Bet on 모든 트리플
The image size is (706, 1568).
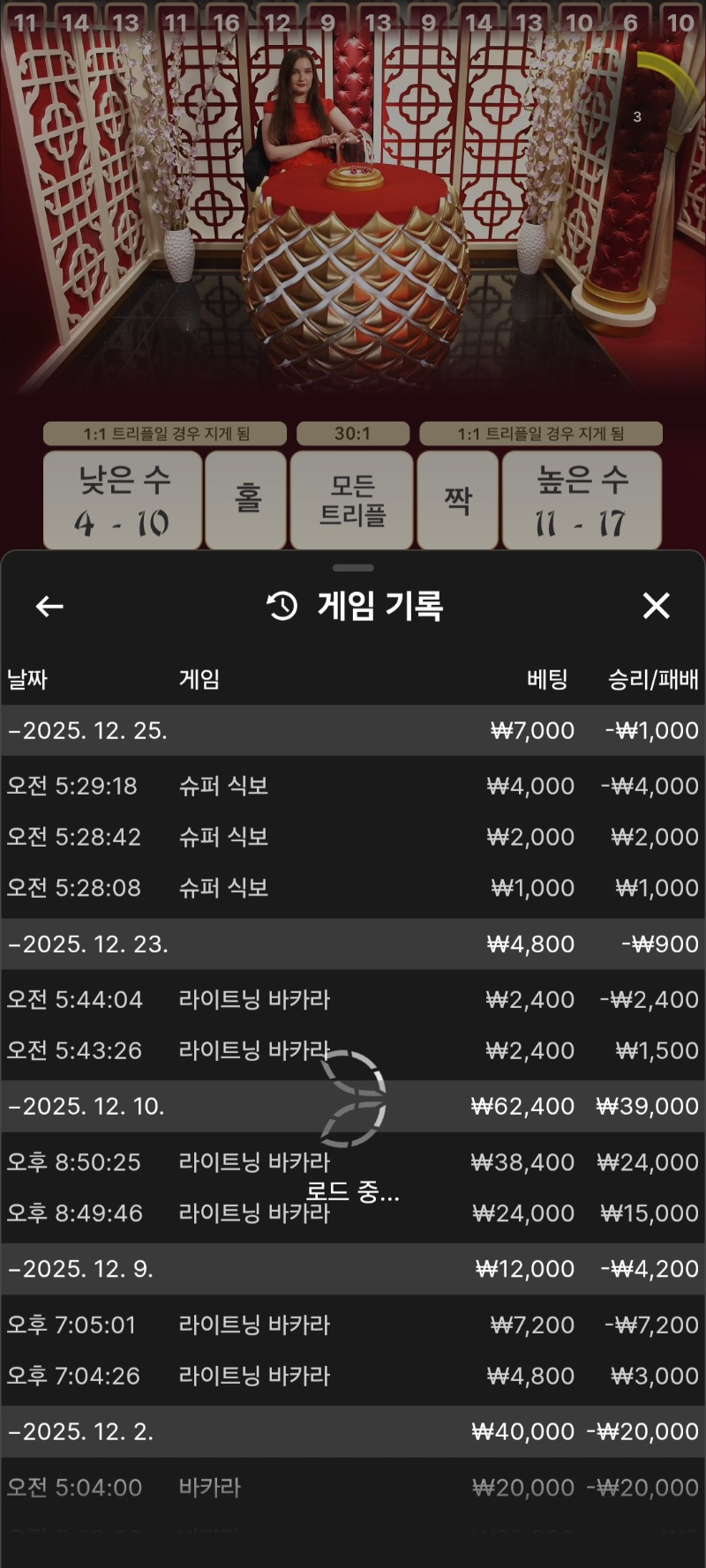coord(352,500)
